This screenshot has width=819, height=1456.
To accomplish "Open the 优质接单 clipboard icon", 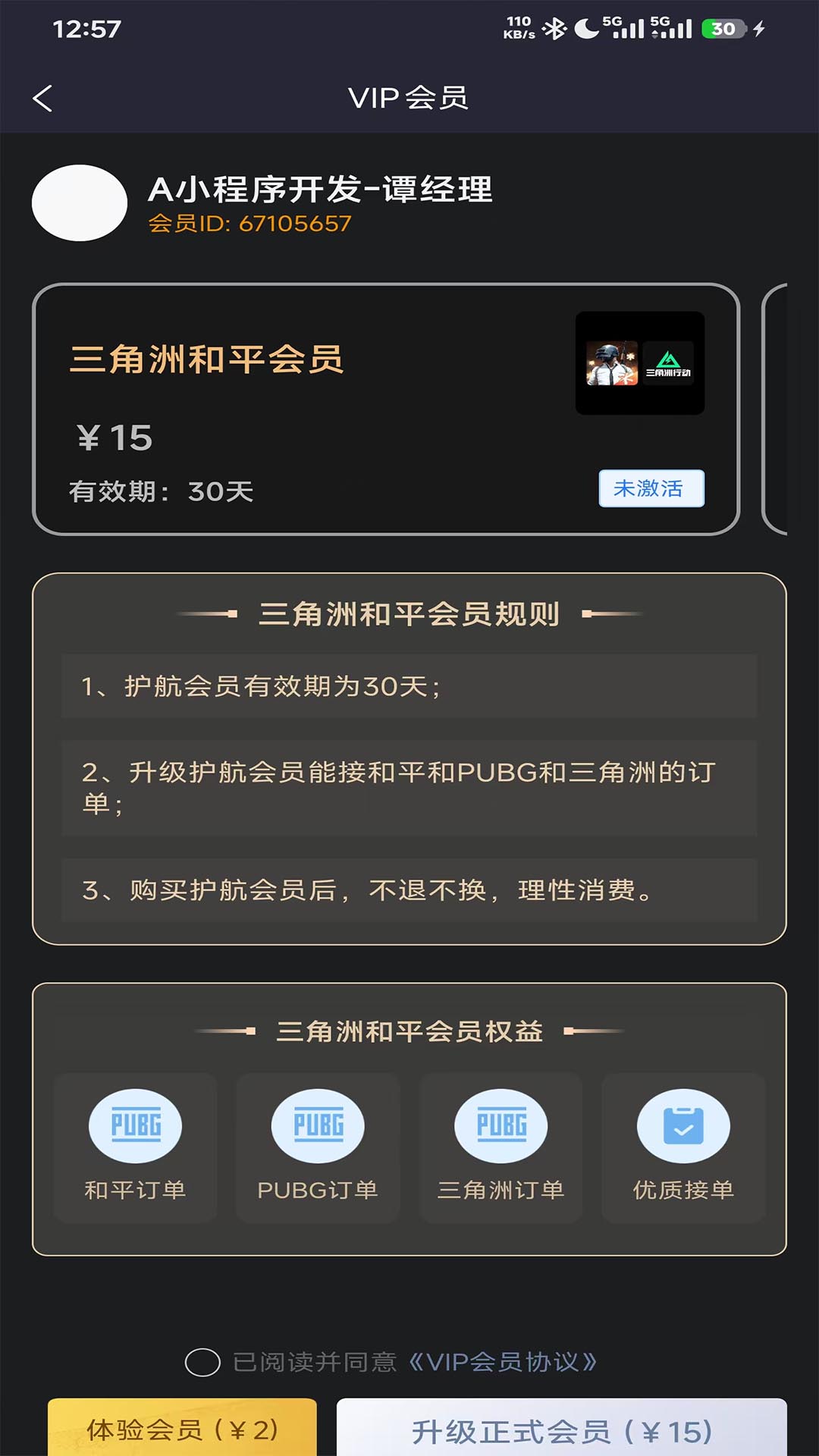I will tap(685, 1126).
